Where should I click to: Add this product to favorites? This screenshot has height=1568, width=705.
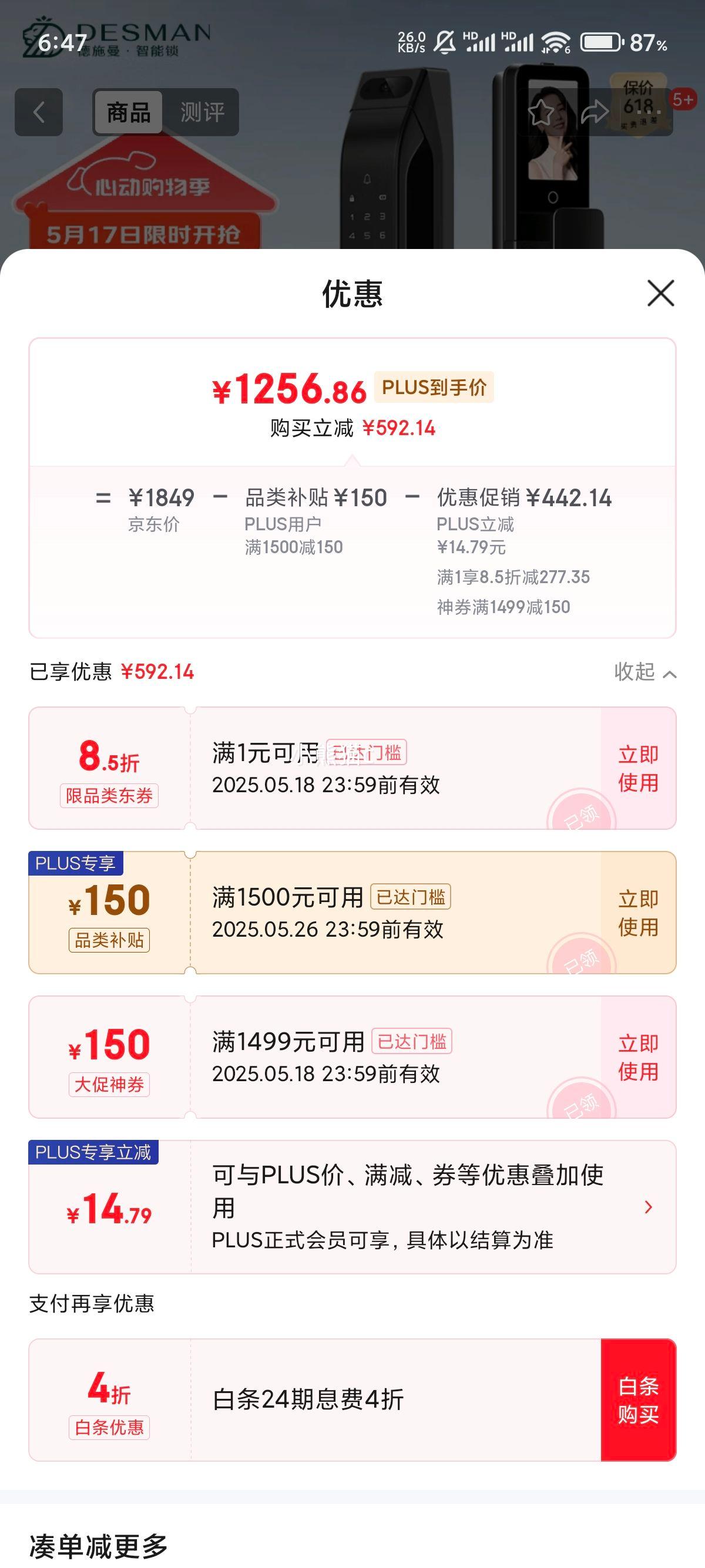click(x=540, y=112)
